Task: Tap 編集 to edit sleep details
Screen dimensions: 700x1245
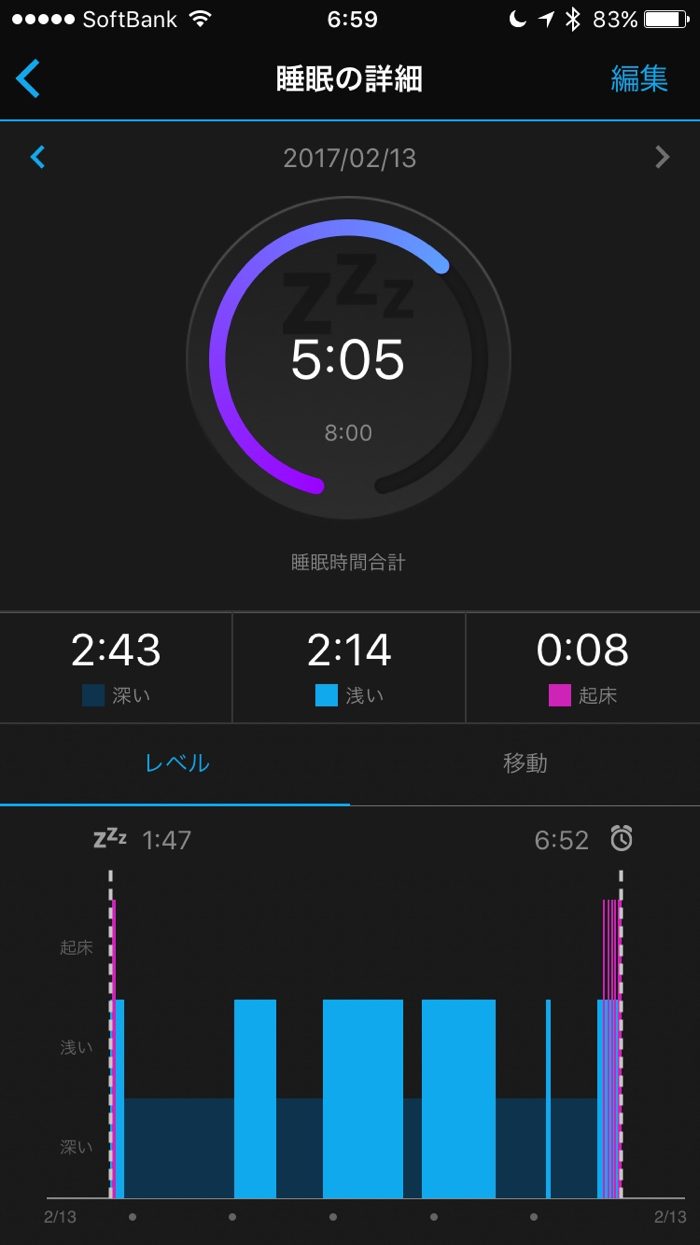Action: (x=639, y=79)
